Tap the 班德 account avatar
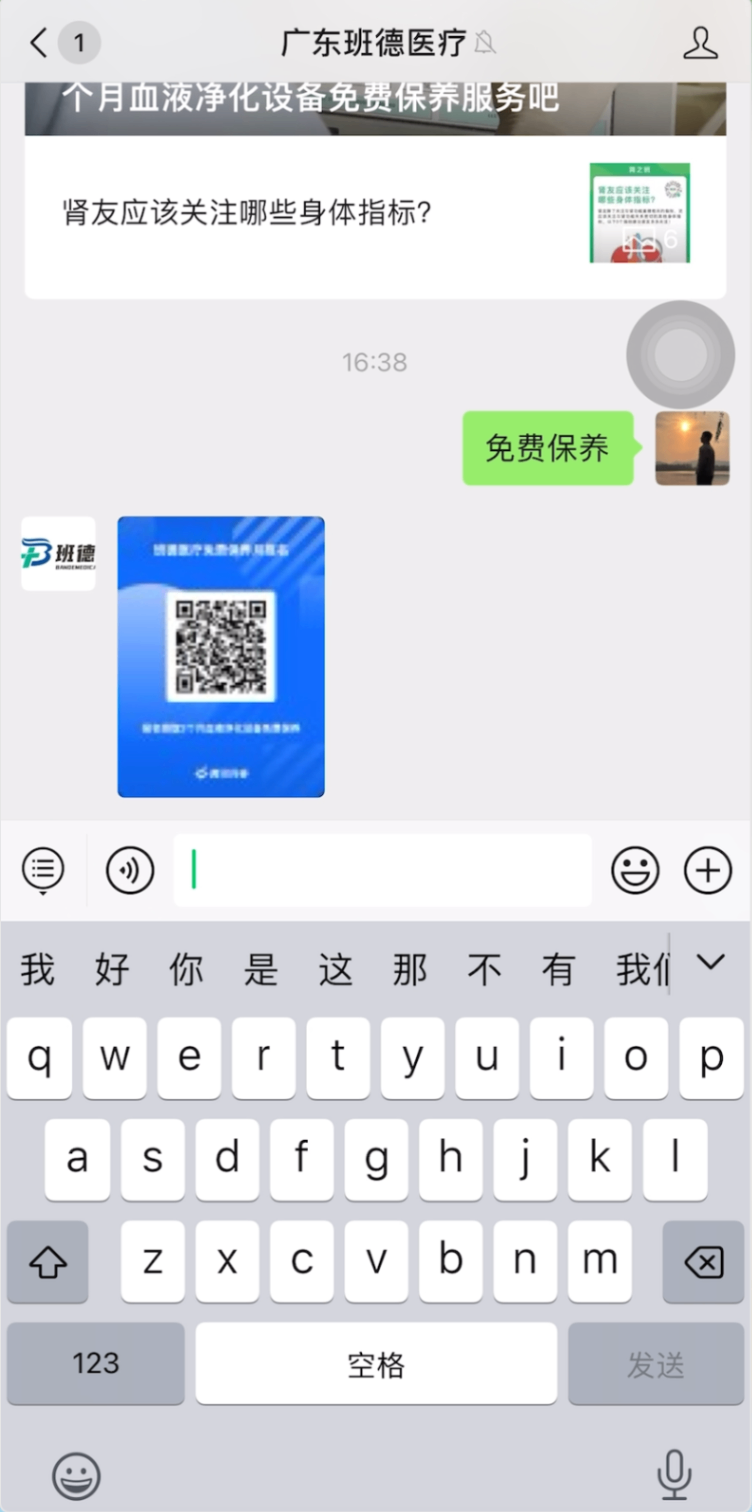 [58, 553]
